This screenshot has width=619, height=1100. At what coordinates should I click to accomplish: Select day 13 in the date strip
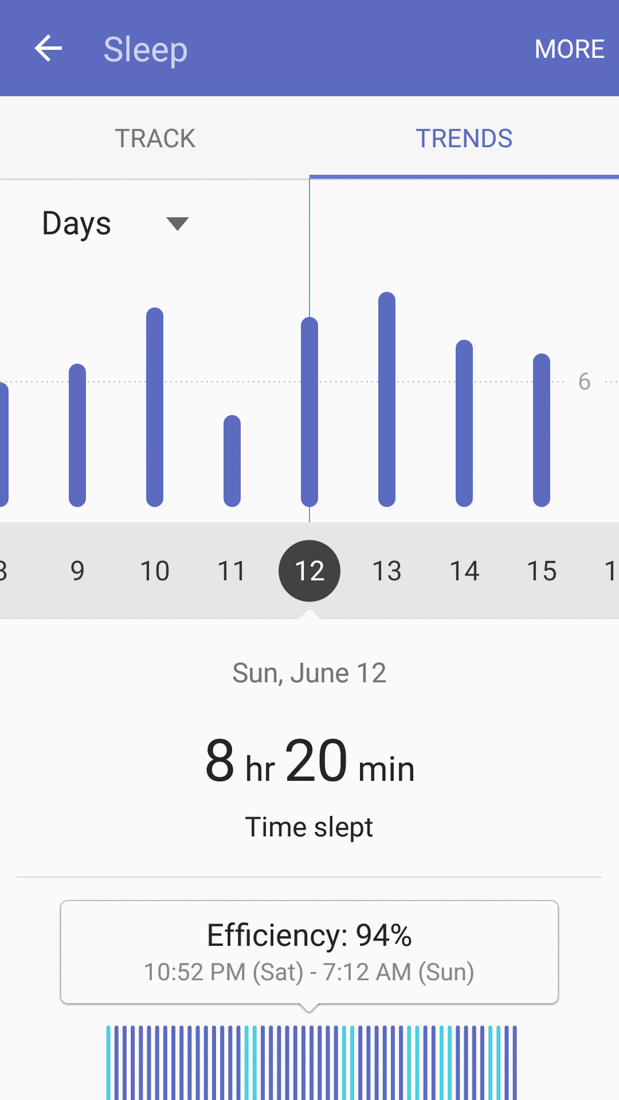pyautogui.click(x=387, y=571)
